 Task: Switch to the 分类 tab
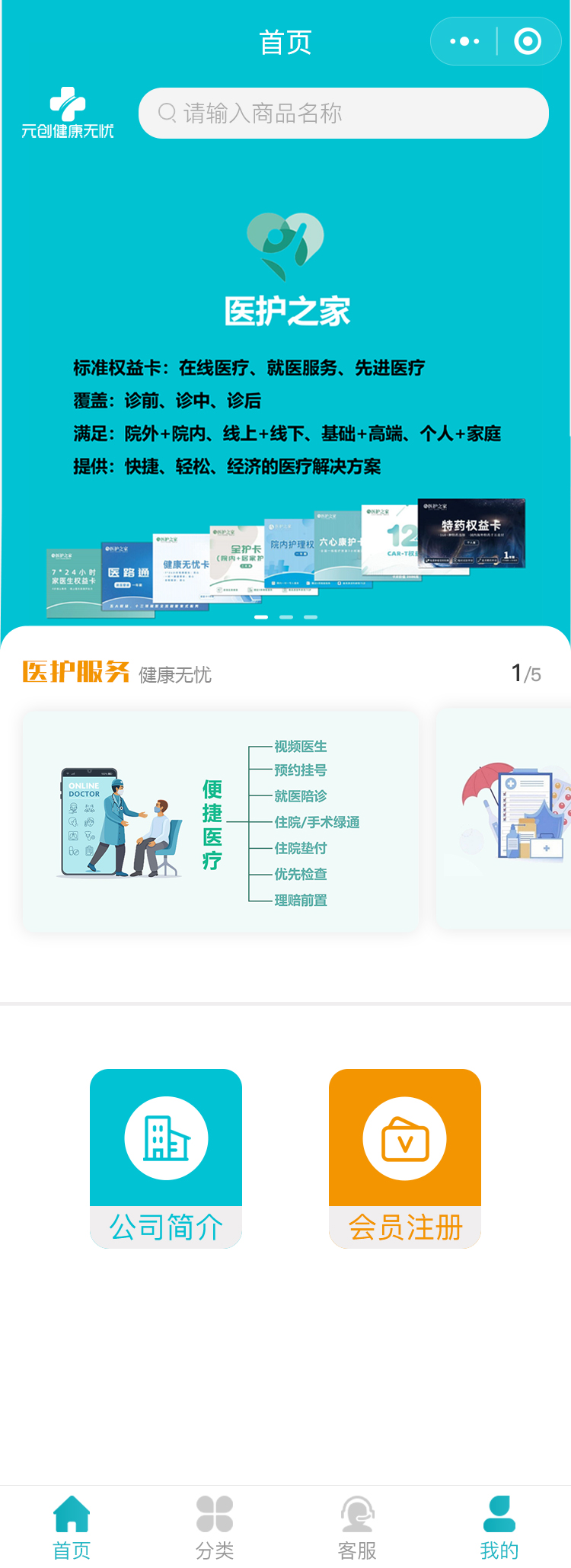tap(215, 1527)
